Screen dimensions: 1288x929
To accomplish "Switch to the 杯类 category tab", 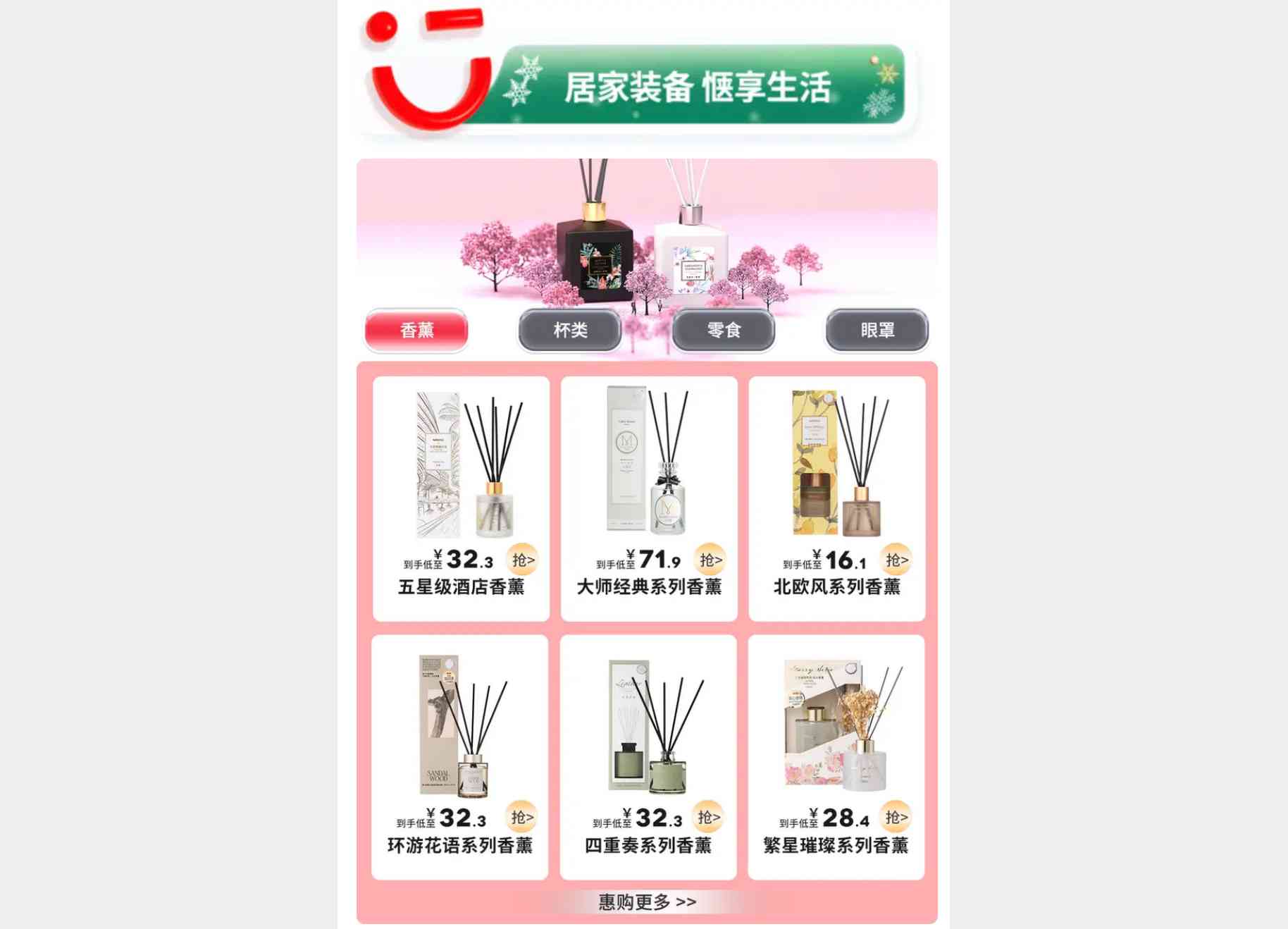I will coord(570,330).
